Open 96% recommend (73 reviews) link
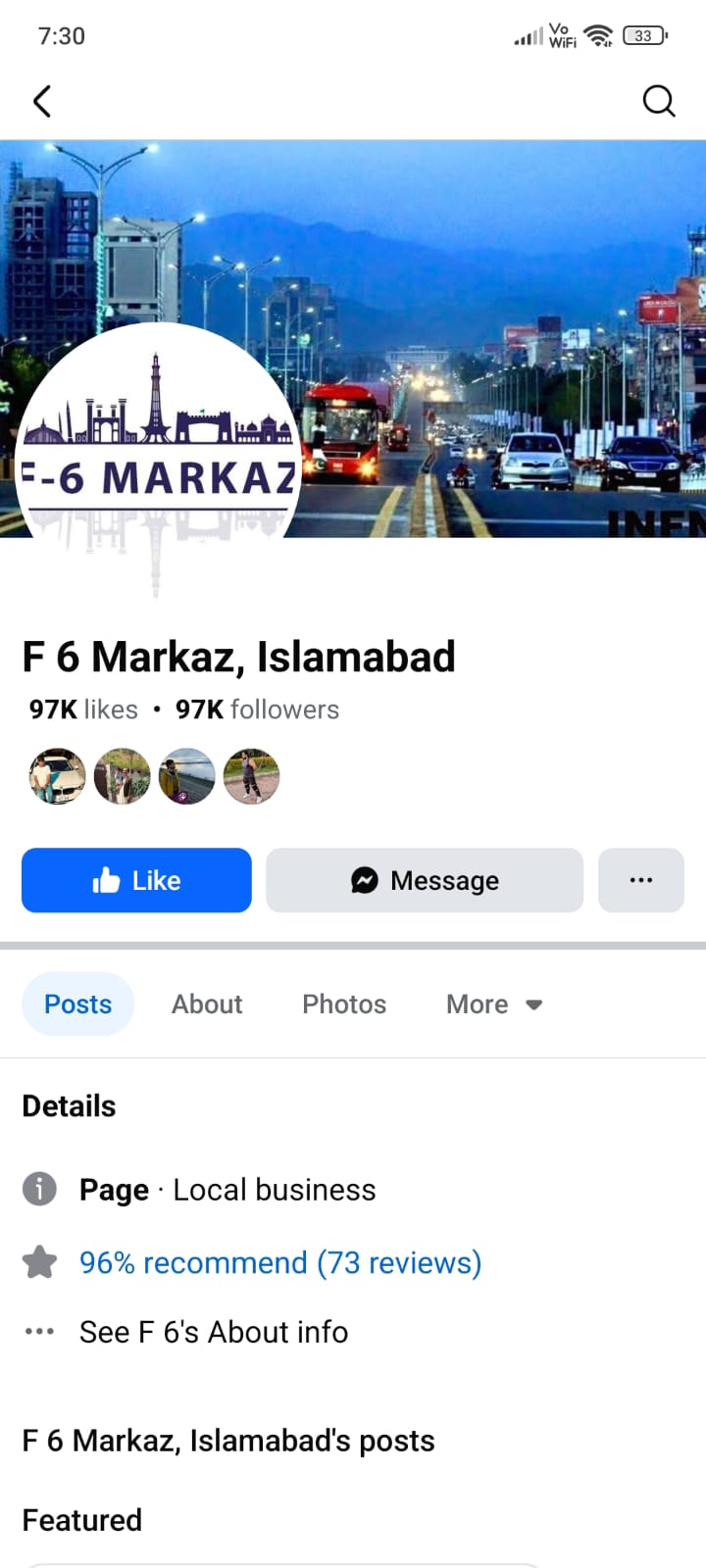 (x=279, y=1262)
